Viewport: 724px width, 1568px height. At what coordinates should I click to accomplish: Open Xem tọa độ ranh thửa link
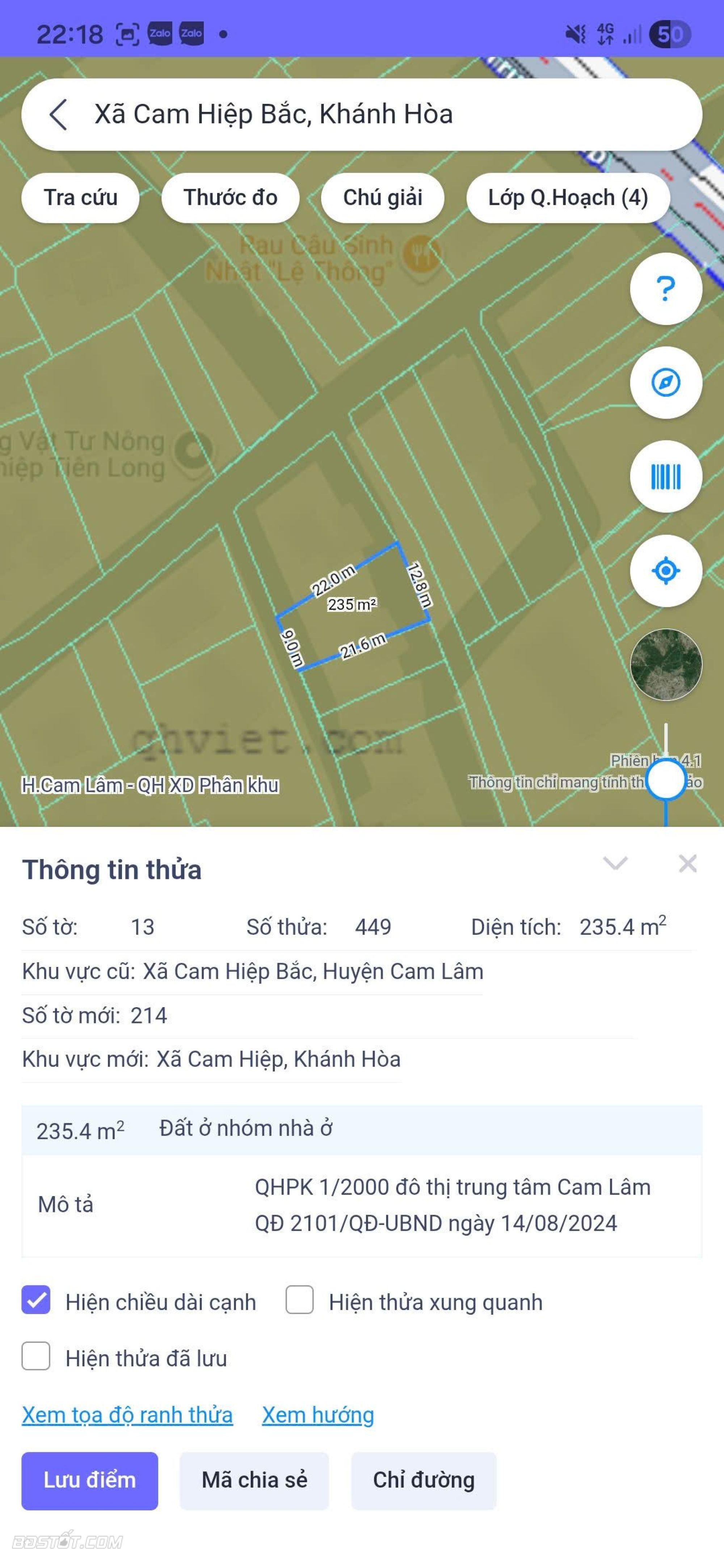pyautogui.click(x=127, y=1415)
